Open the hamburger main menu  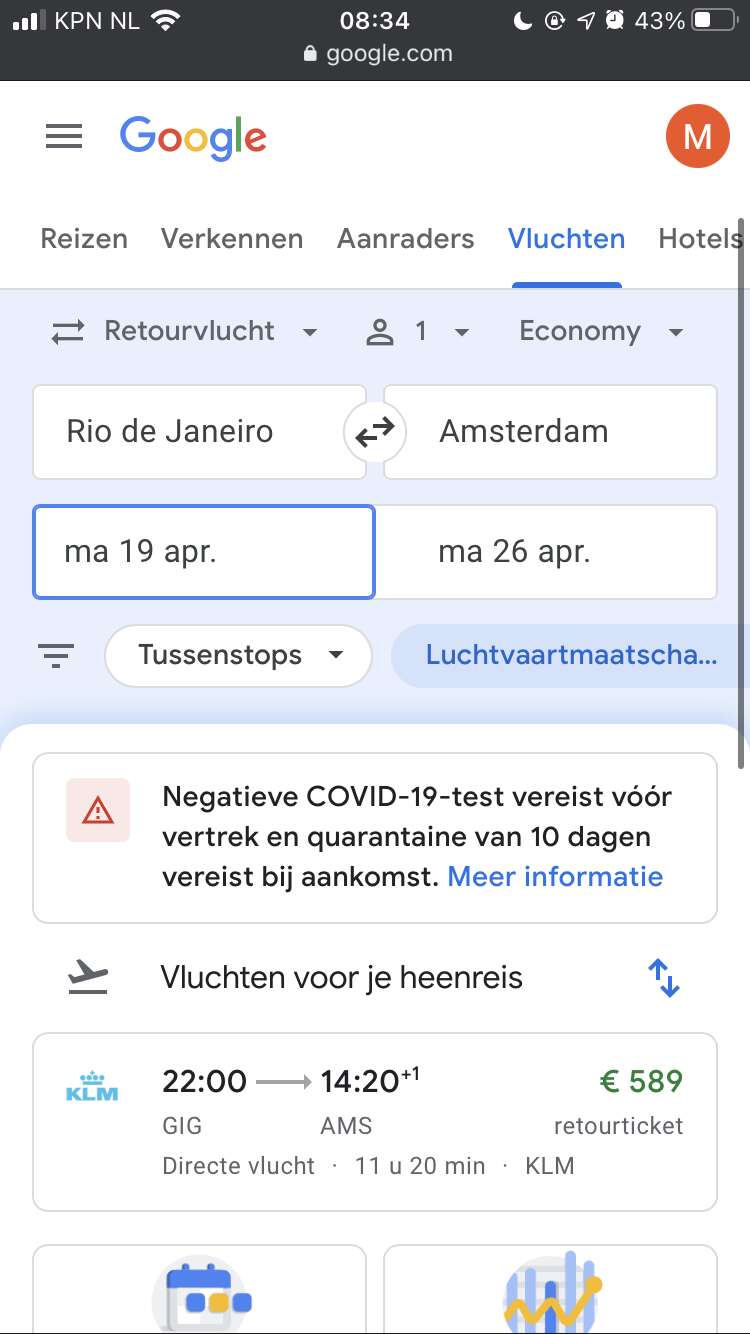pos(64,136)
